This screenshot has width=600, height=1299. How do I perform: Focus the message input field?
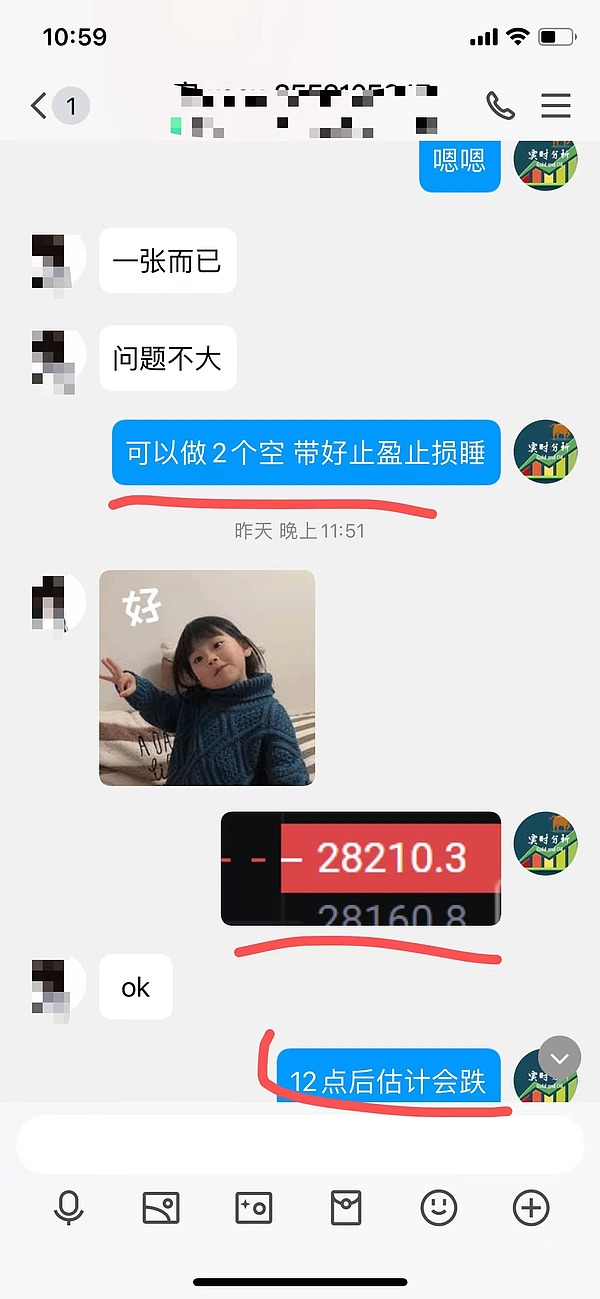pos(300,1144)
